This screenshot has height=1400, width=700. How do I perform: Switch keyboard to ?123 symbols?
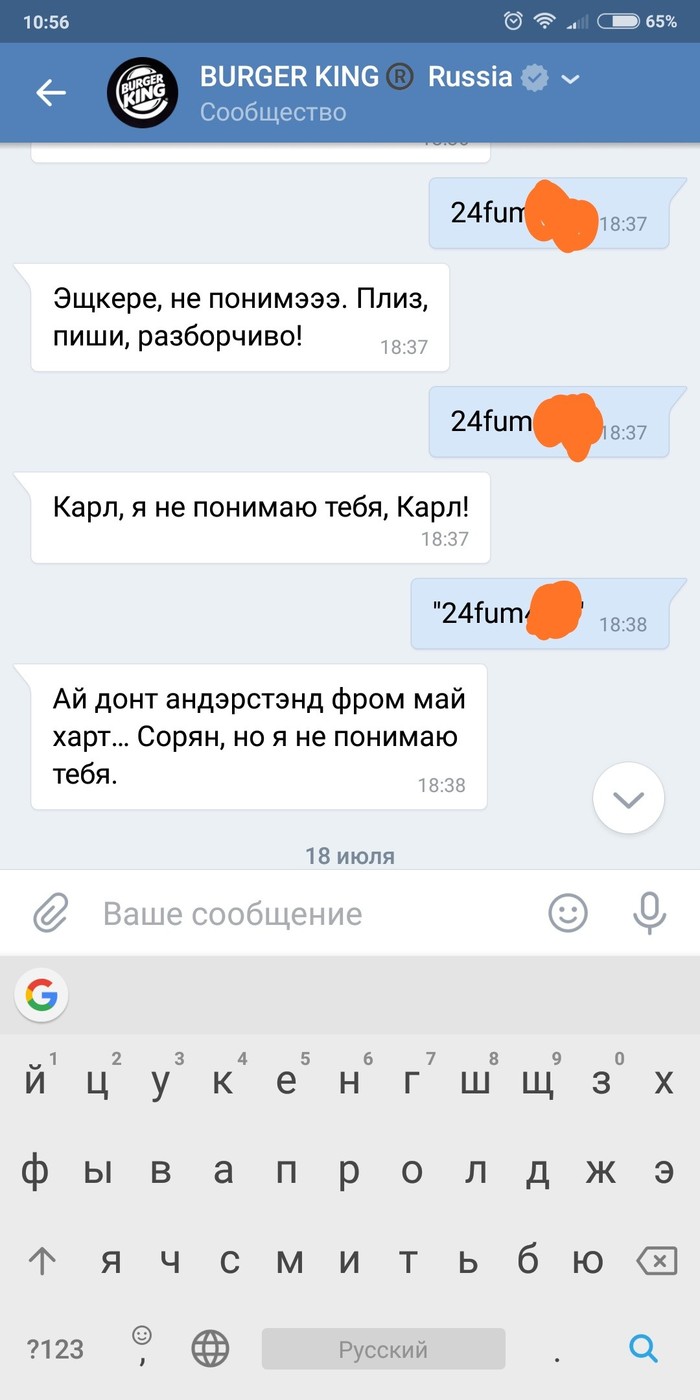56,1350
